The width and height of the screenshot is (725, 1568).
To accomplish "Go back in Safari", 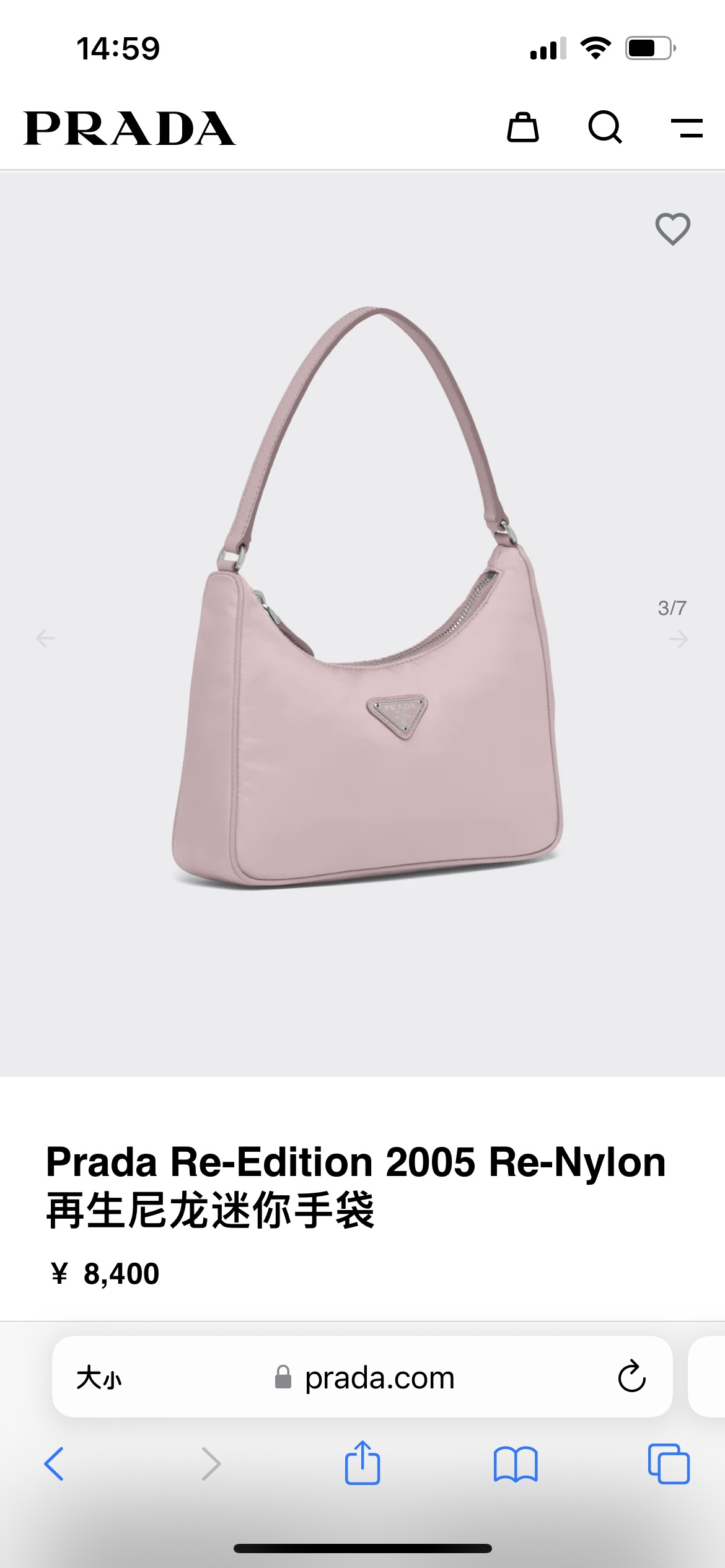I will point(54,1464).
